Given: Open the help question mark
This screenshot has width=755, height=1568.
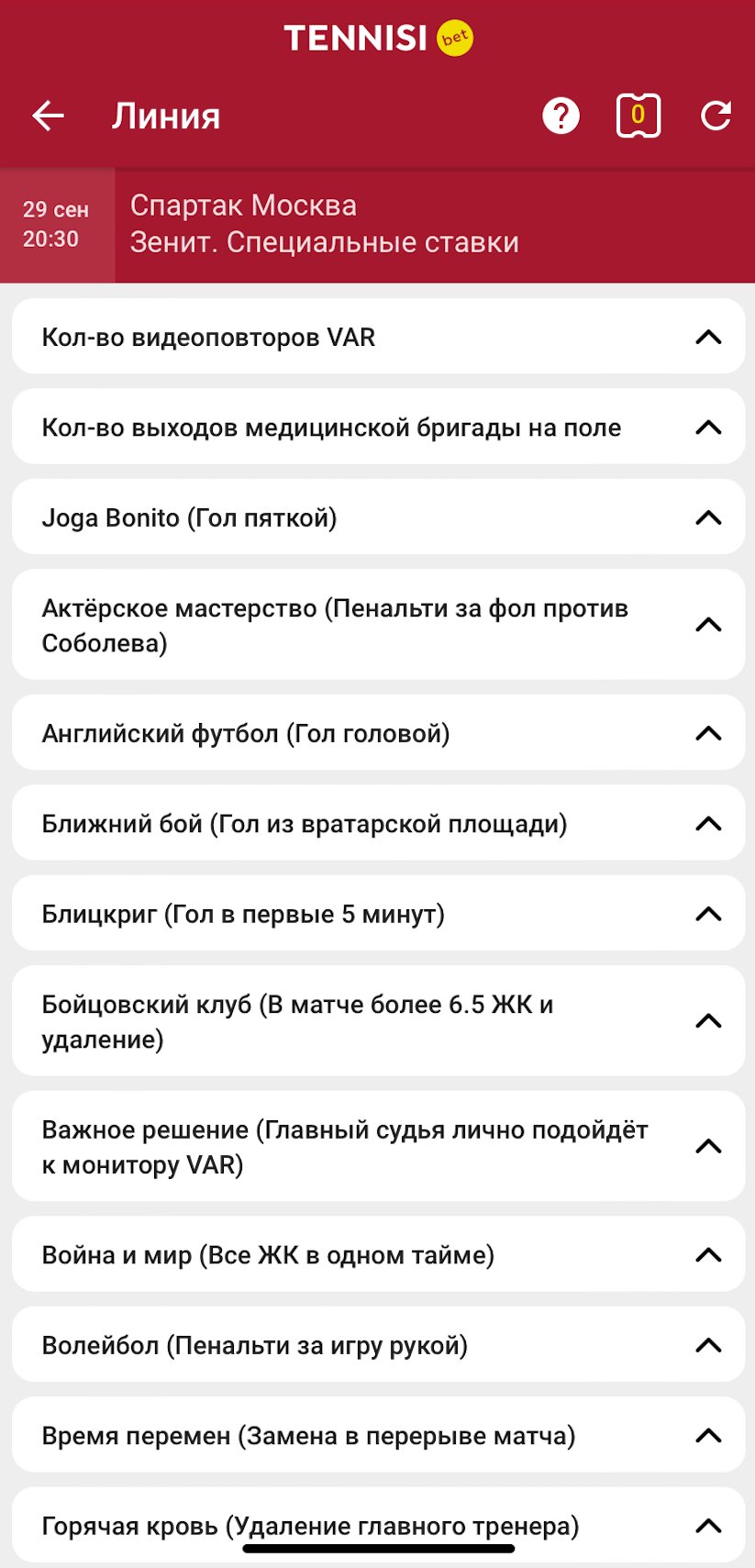Looking at the screenshot, I should pos(561,116).
